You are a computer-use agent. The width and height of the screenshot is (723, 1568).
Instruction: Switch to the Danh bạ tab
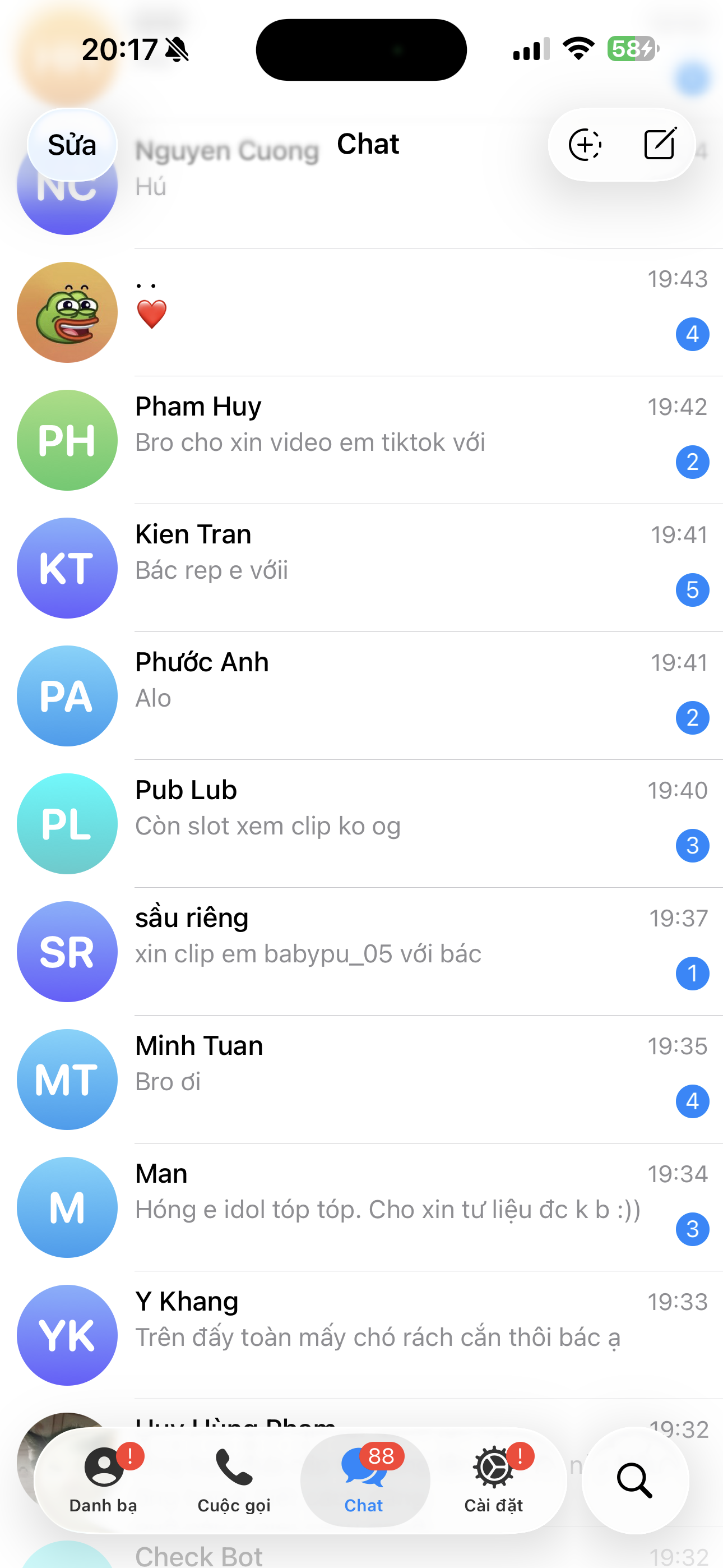tap(104, 1481)
